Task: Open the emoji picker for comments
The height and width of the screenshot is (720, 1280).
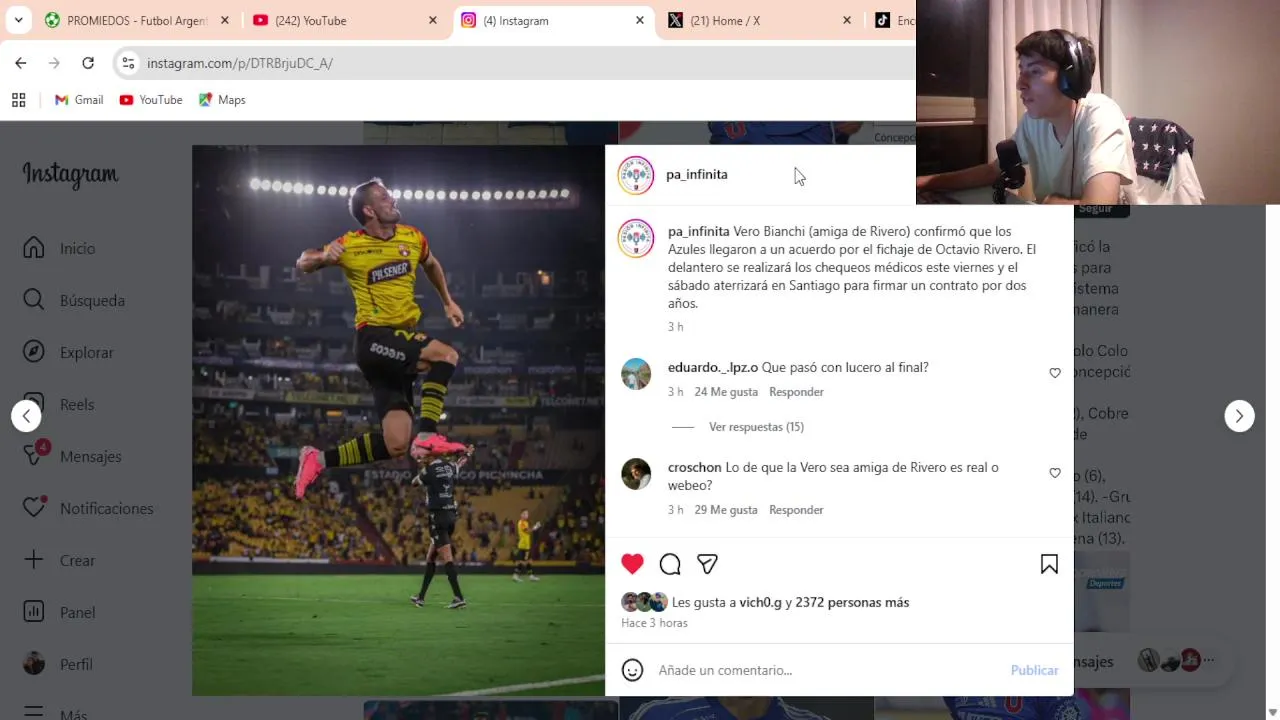Action: 632,670
